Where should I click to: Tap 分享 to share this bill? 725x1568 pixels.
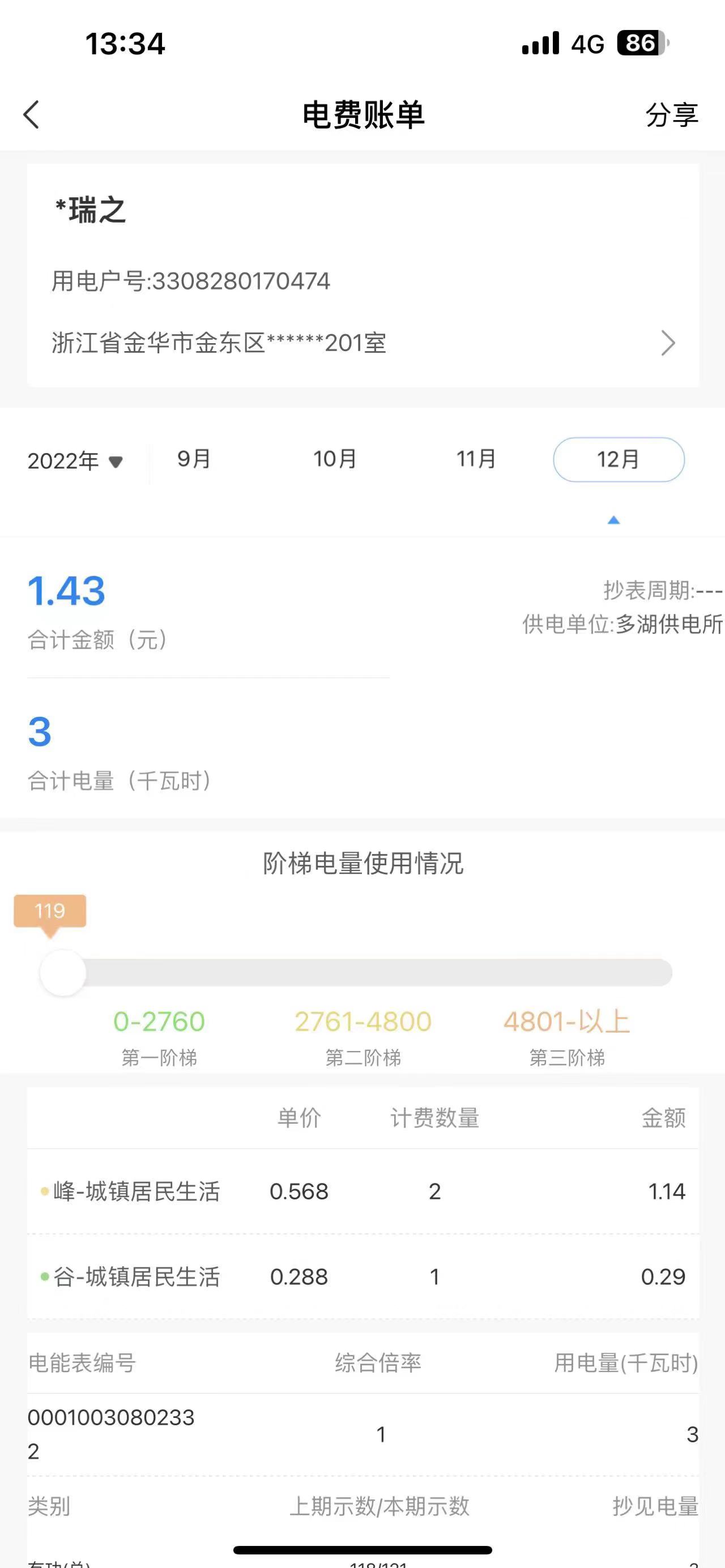[671, 114]
